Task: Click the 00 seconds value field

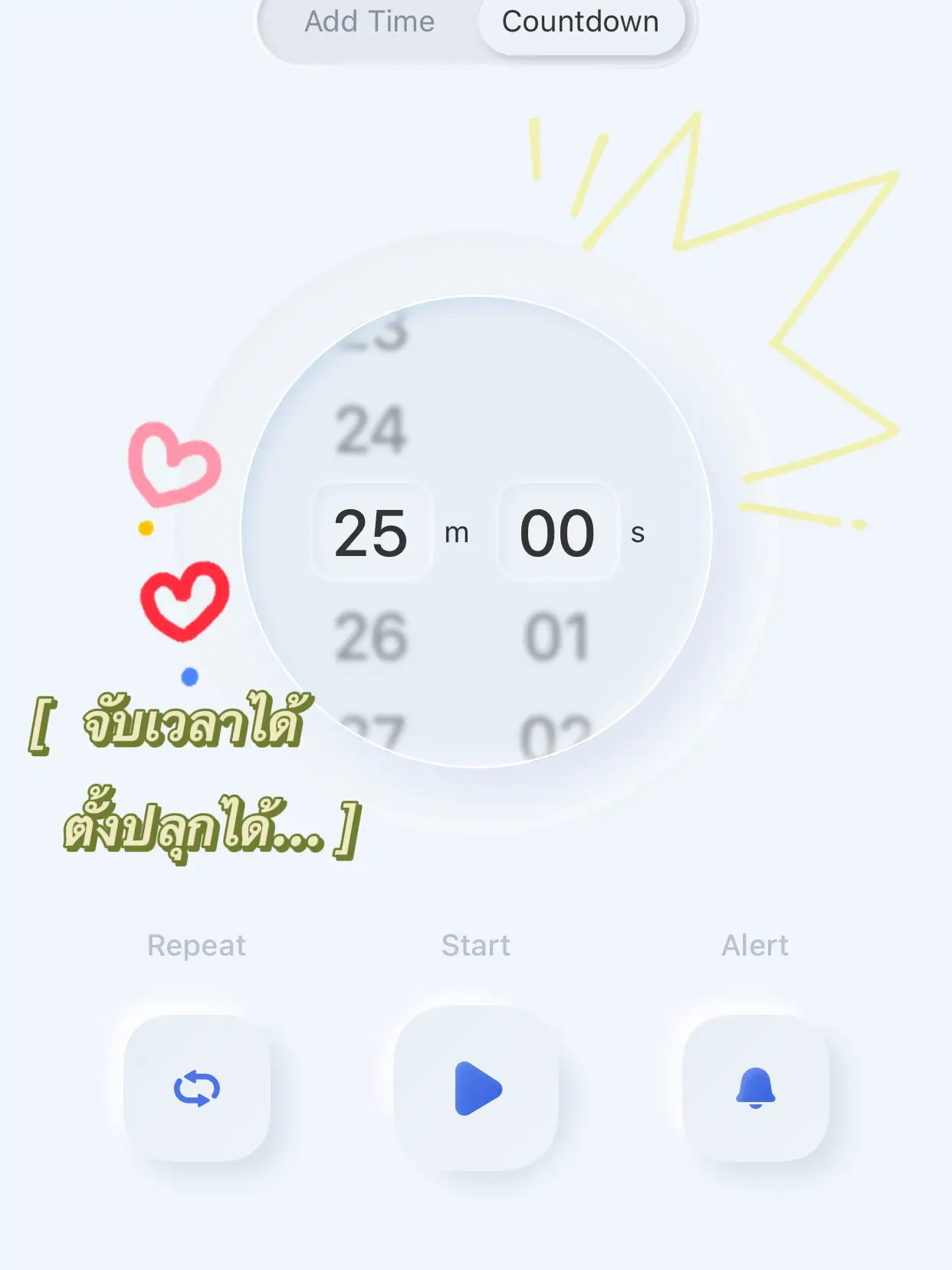Action: point(559,533)
